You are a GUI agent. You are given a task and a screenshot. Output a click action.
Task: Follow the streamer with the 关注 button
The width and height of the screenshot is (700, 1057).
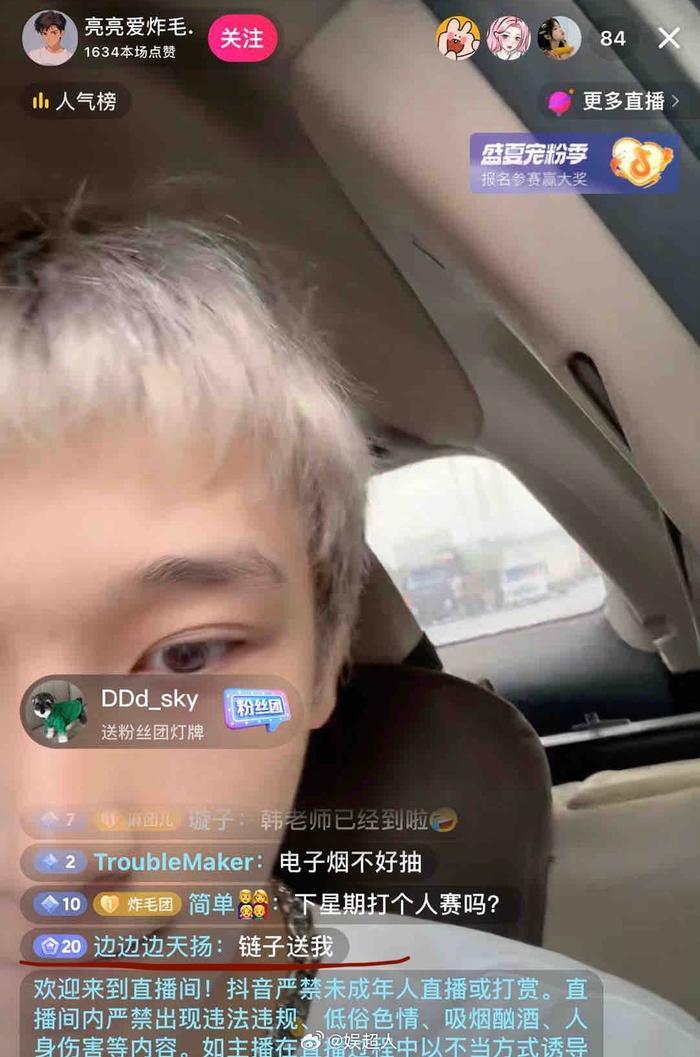(x=242, y=38)
